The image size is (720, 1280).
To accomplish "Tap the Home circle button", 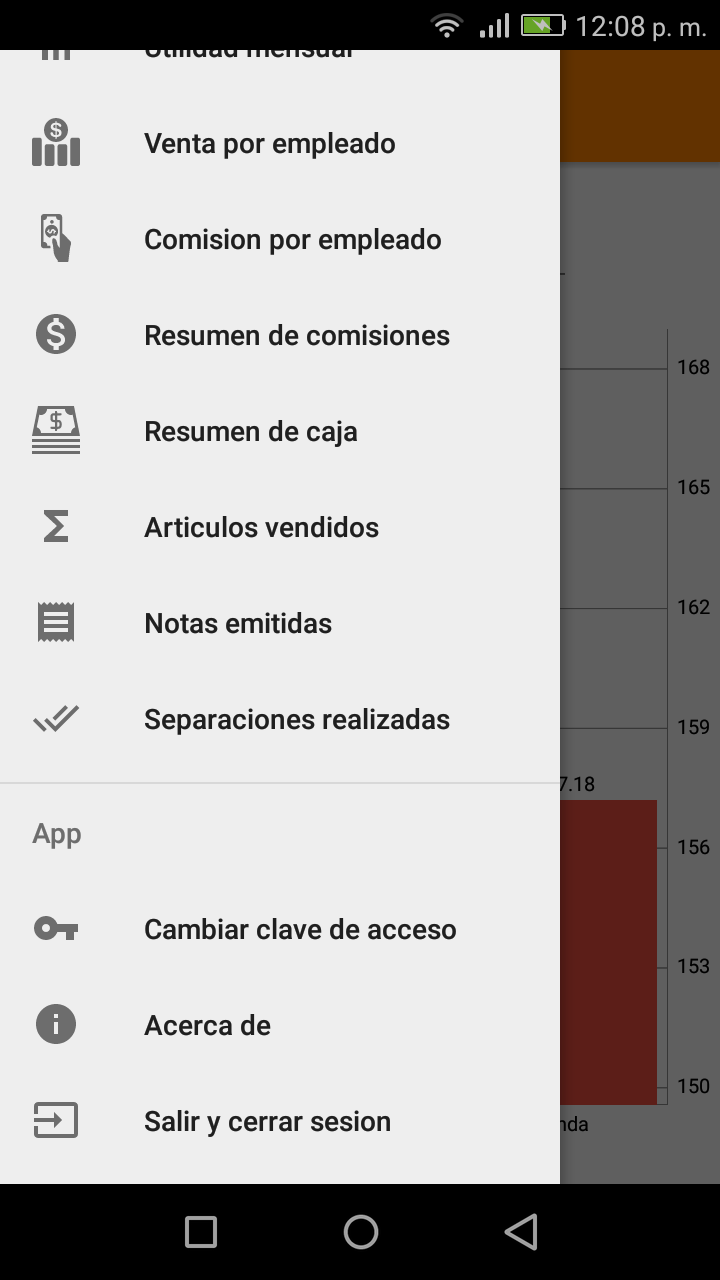I will point(360,1232).
